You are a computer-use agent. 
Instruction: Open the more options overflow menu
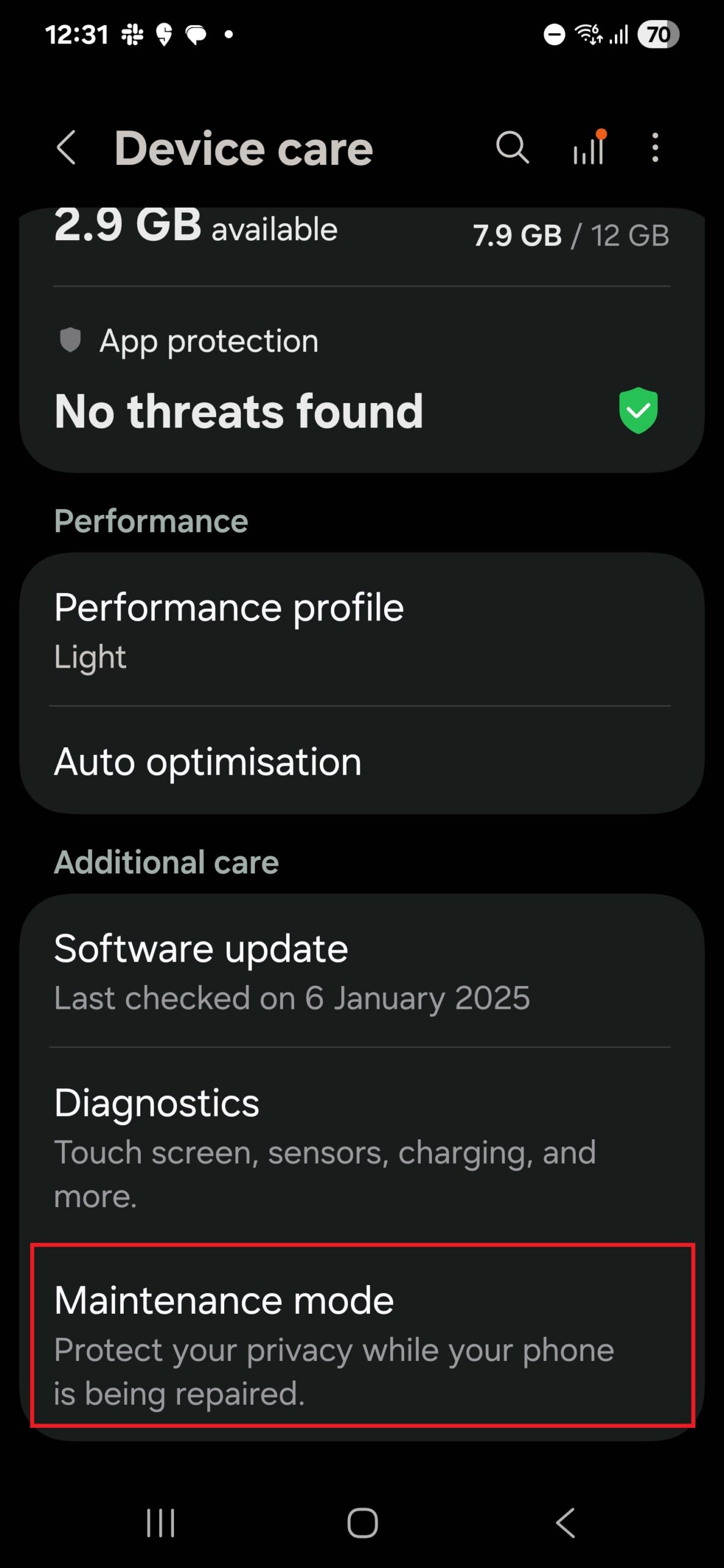click(x=655, y=148)
